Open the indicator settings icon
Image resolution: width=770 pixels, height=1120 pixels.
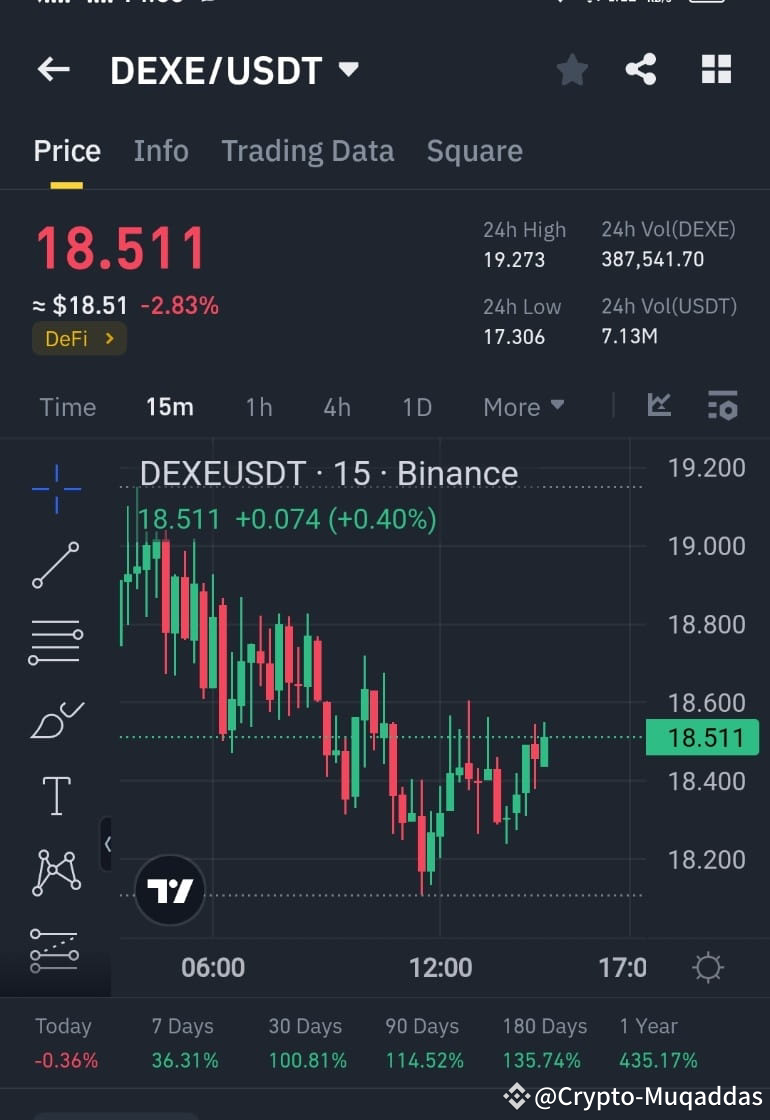pyautogui.click(x=723, y=406)
